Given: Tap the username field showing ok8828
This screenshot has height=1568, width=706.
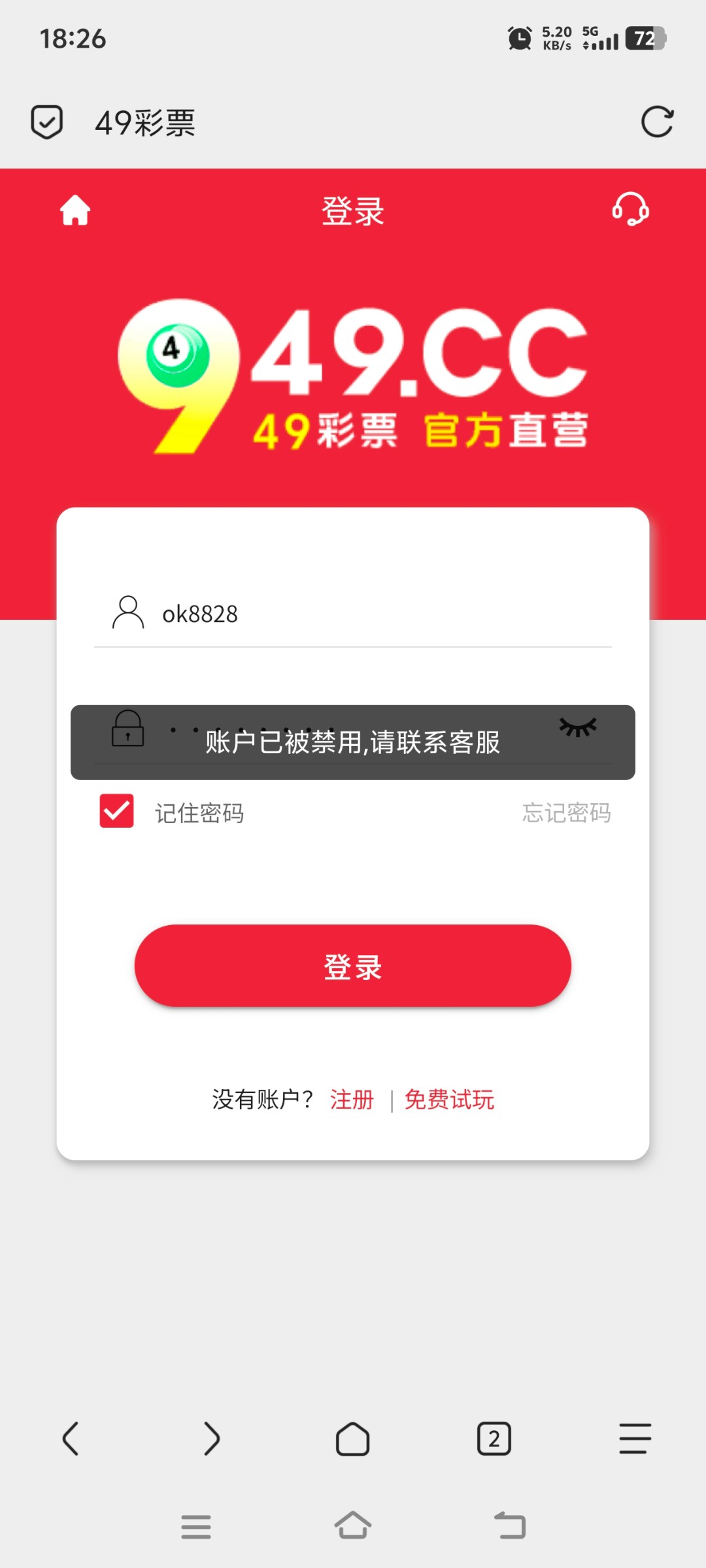Looking at the screenshot, I should tap(353, 614).
